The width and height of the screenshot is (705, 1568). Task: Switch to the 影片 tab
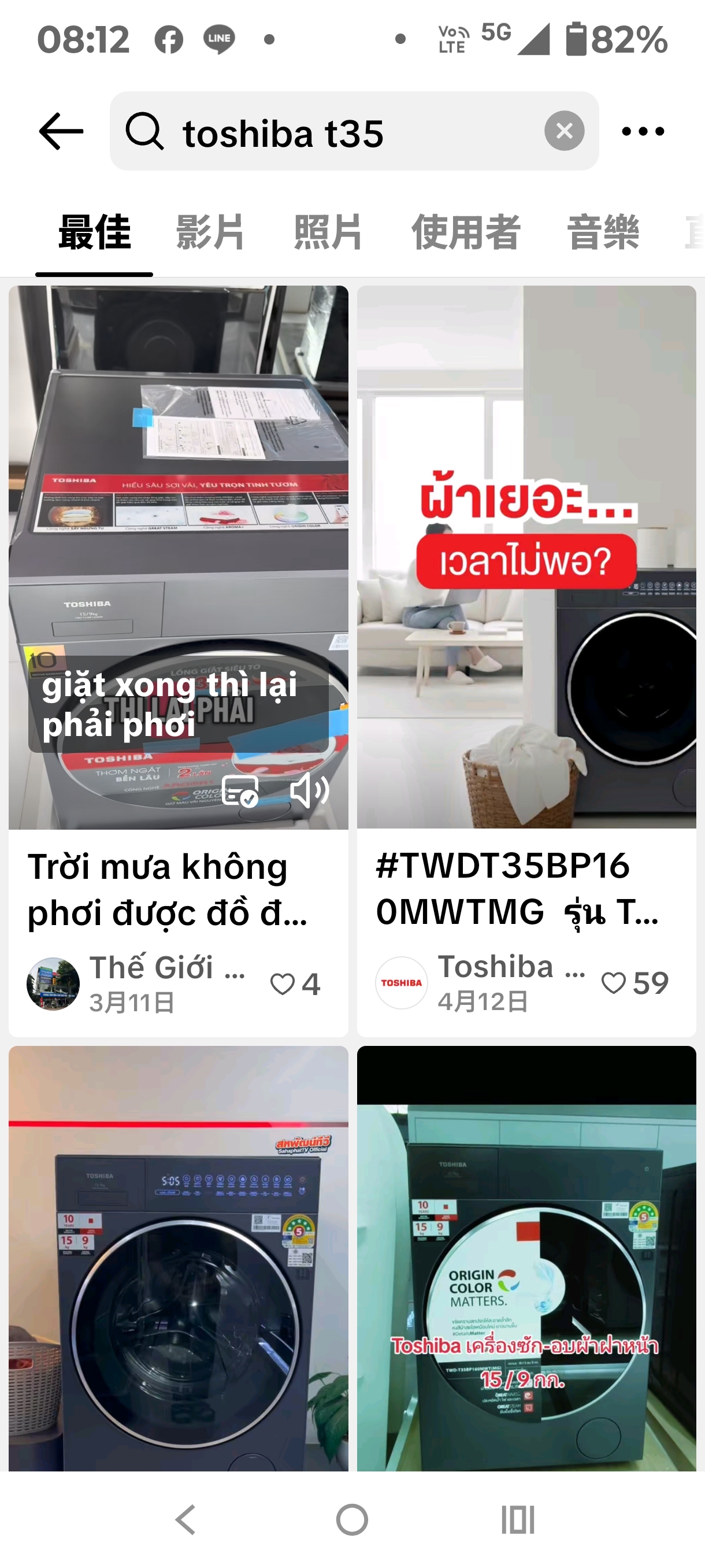coord(210,232)
